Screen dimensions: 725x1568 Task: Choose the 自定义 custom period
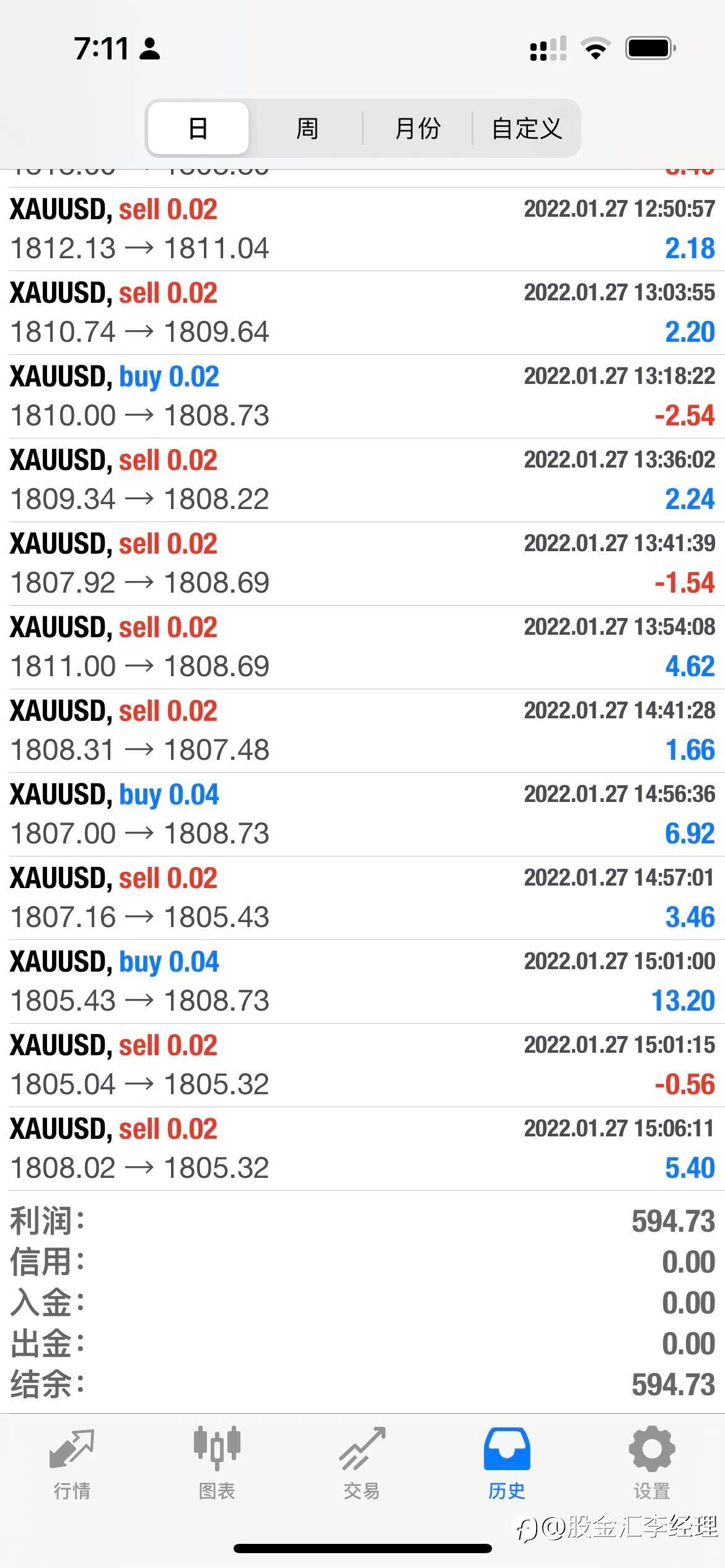point(526,128)
